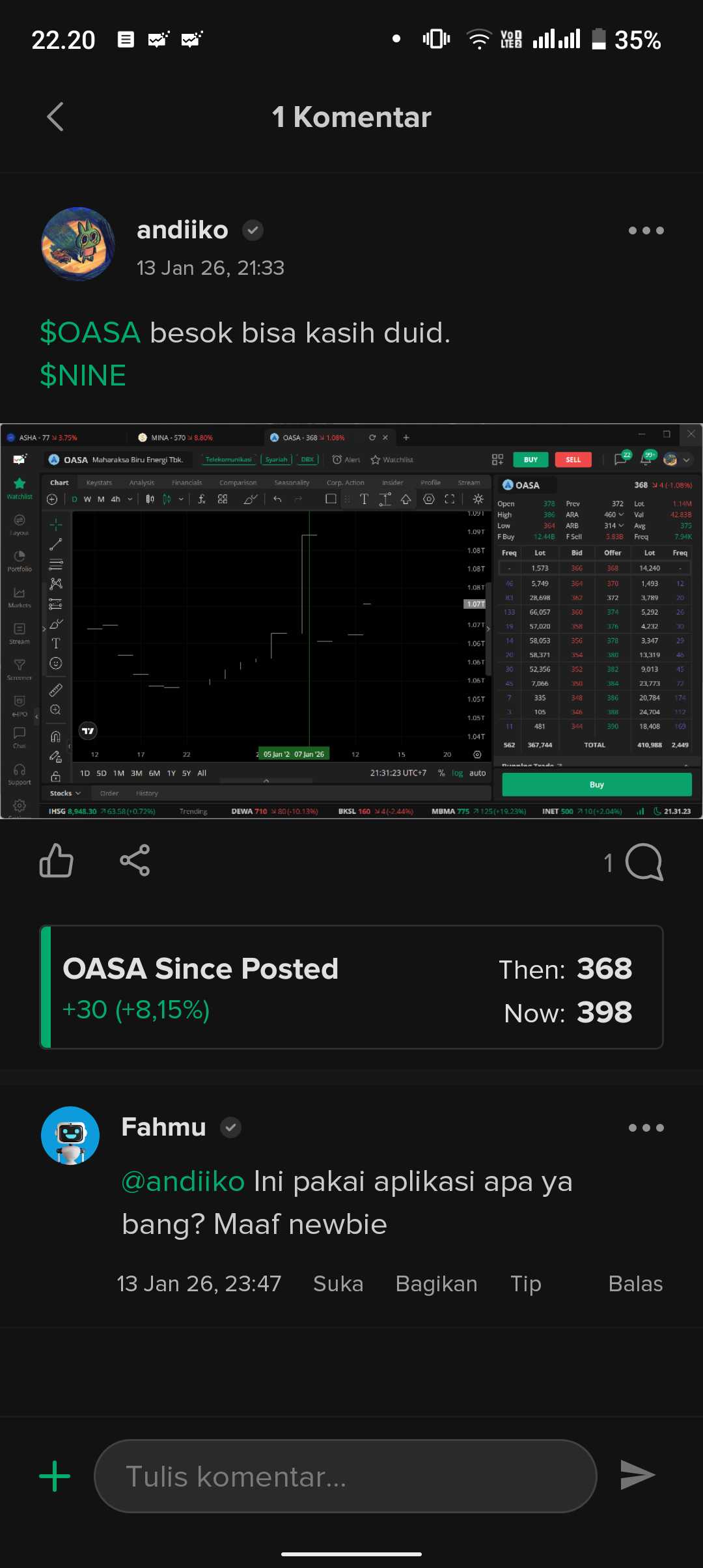View the attached OASA chart screenshot
This screenshot has width=703, height=1568.
(x=351, y=621)
